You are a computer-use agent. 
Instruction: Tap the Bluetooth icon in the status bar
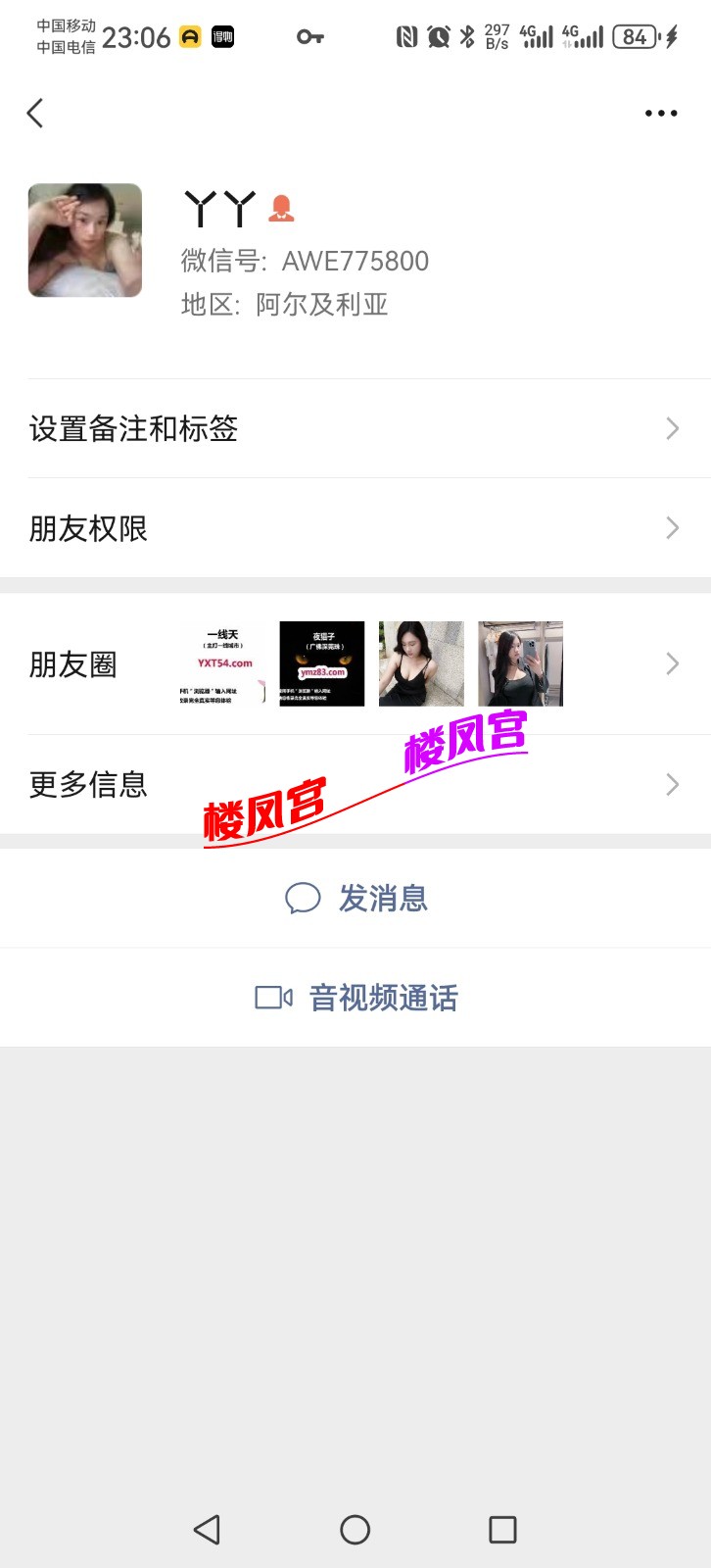click(x=469, y=35)
